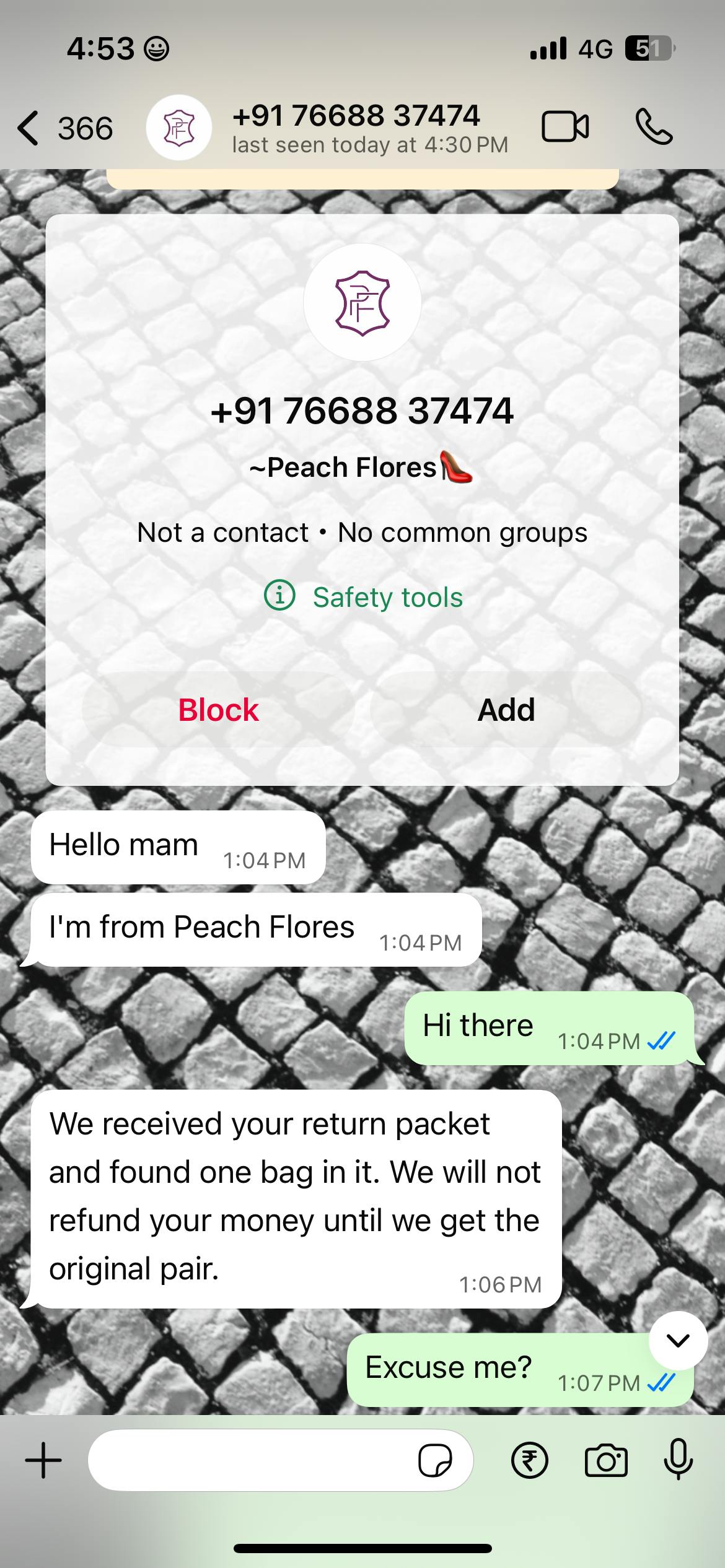This screenshot has height=1568, width=725.
Task: Block this unknown number
Action: (218, 710)
